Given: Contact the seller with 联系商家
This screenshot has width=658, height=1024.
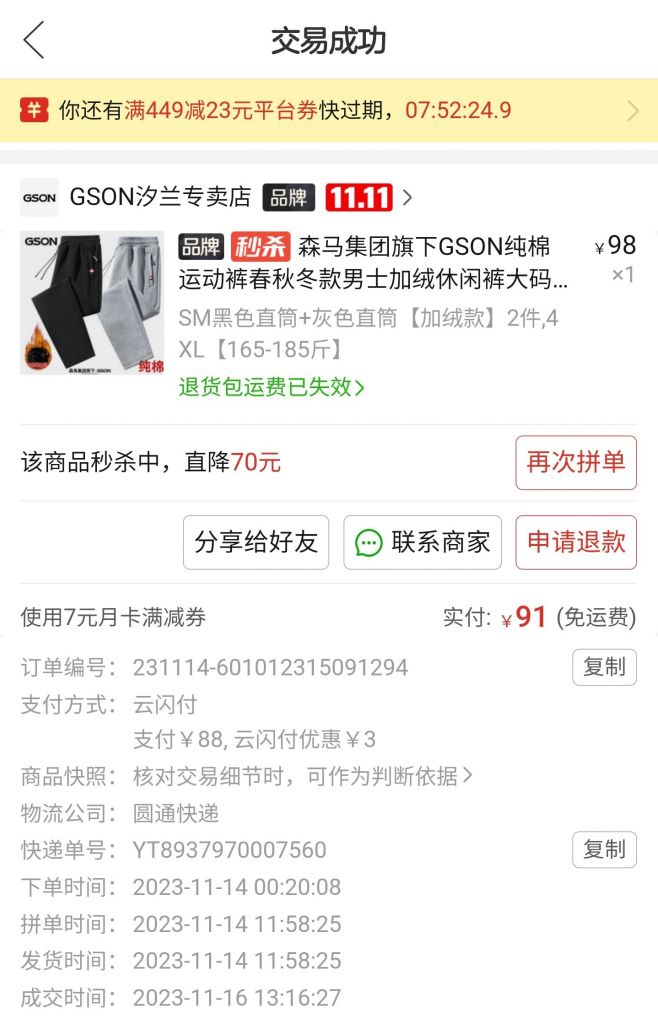Looking at the screenshot, I should [422, 542].
